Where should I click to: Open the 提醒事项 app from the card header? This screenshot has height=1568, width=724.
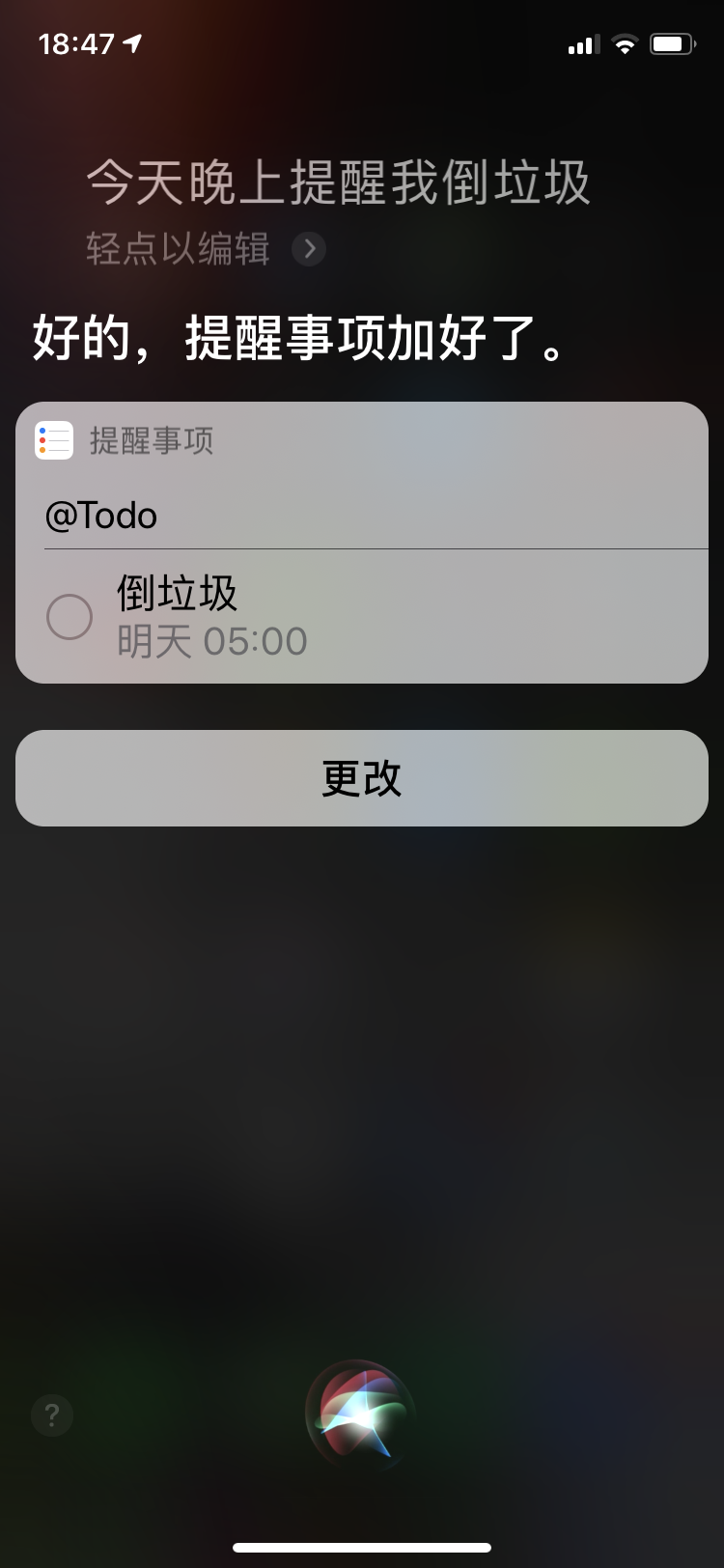coord(125,441)
